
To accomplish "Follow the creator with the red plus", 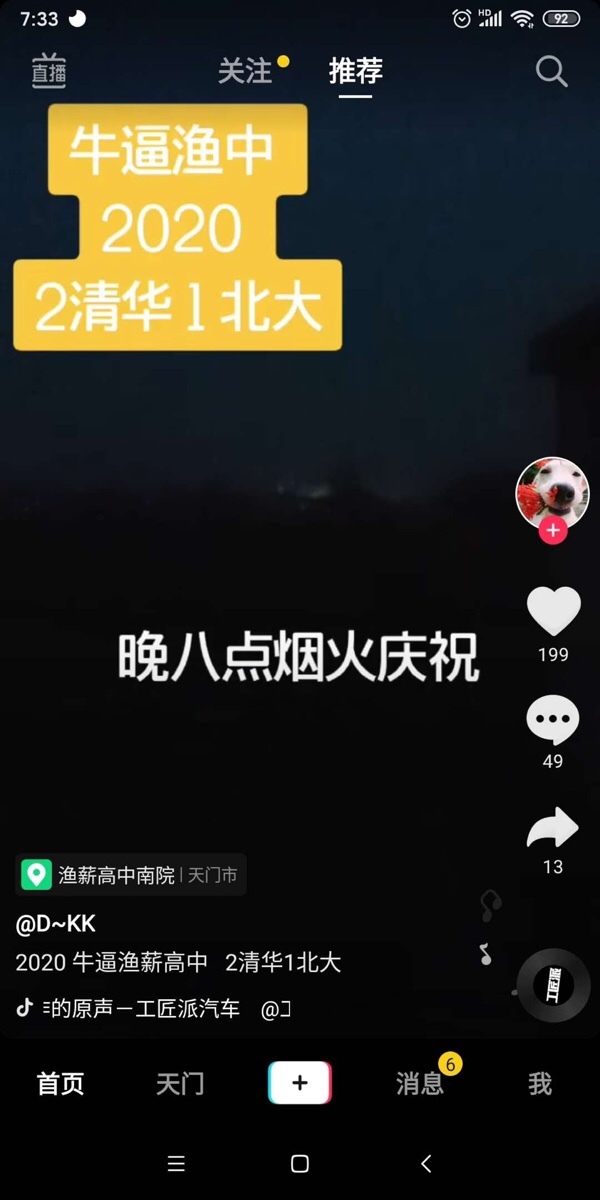I will 553,531.
